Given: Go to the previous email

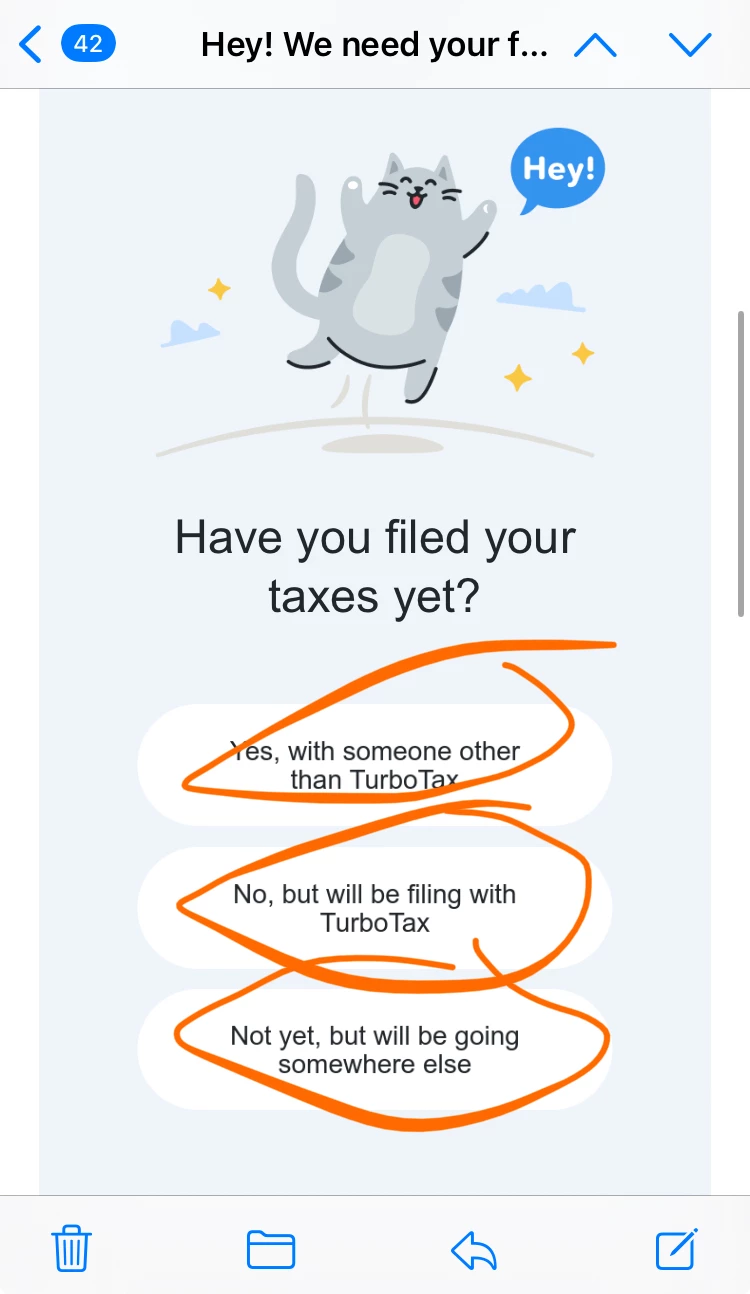Looking at the screenshot, I should pos(595,45).
